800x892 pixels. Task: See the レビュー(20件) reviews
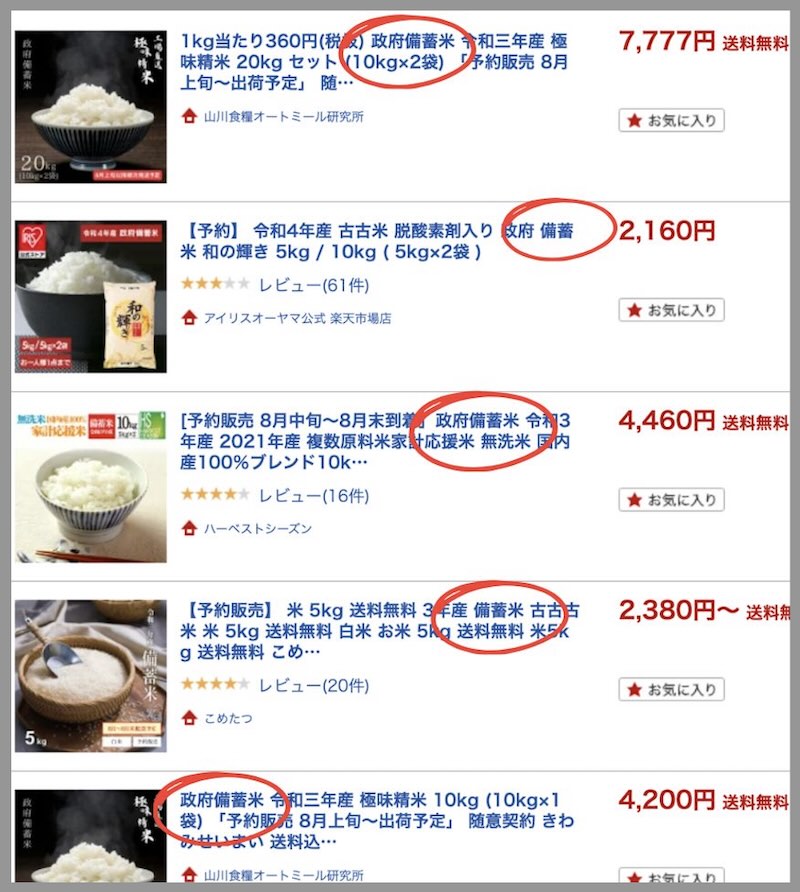point(313,685)
